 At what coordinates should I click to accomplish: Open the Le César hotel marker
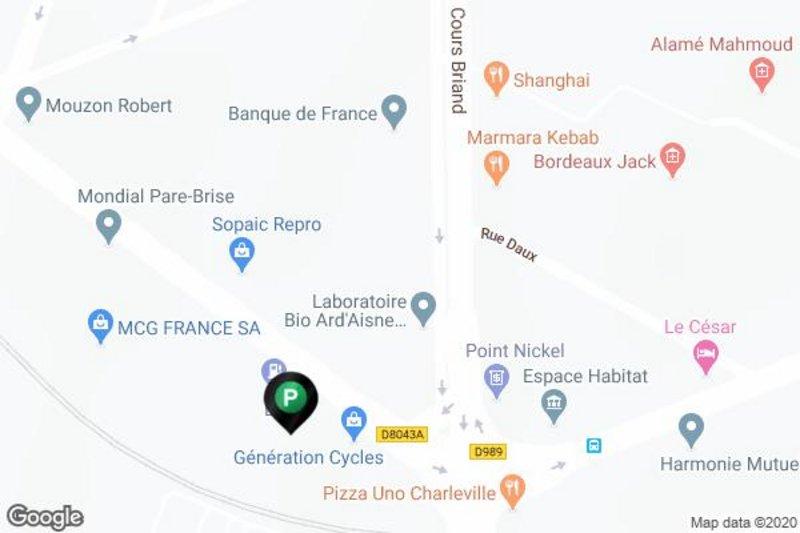pyautogui.click(x=706, y=354)
